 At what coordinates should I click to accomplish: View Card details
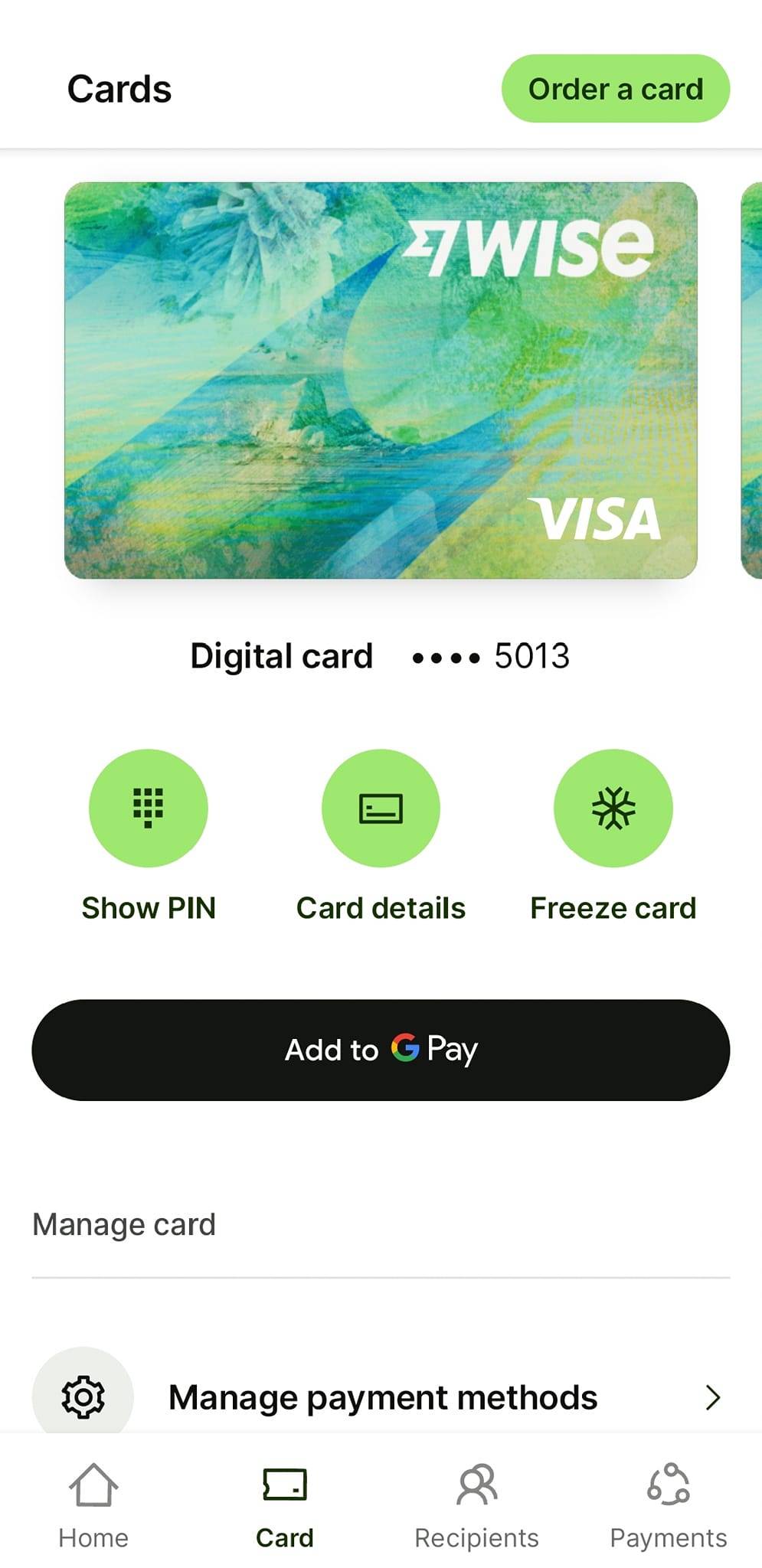point(381,808)
